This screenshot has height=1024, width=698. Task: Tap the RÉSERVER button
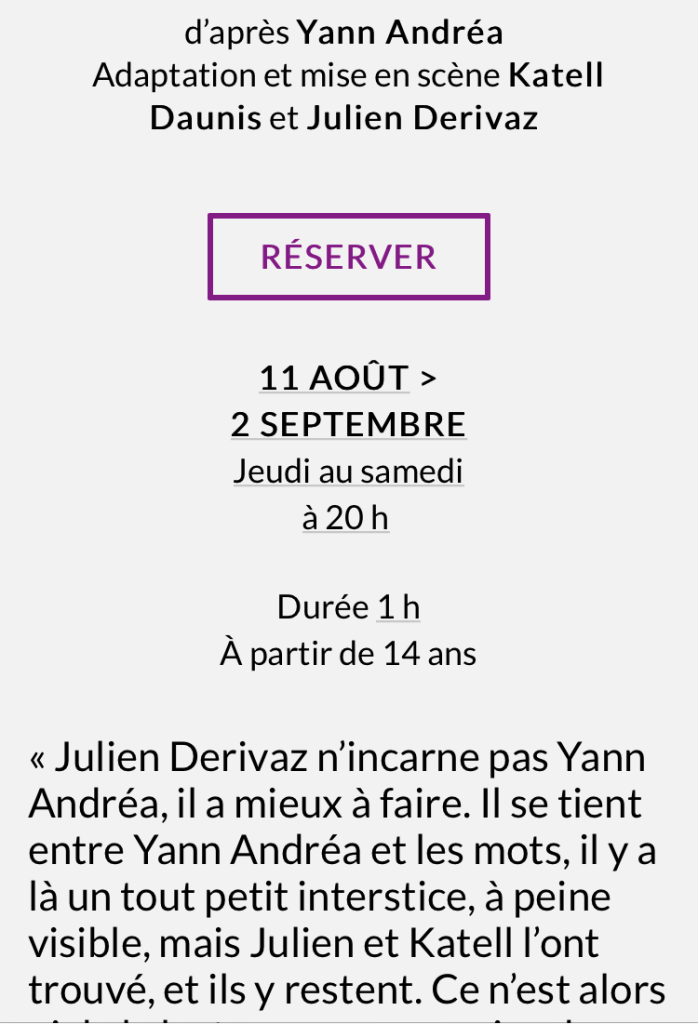tap(348, 257)
